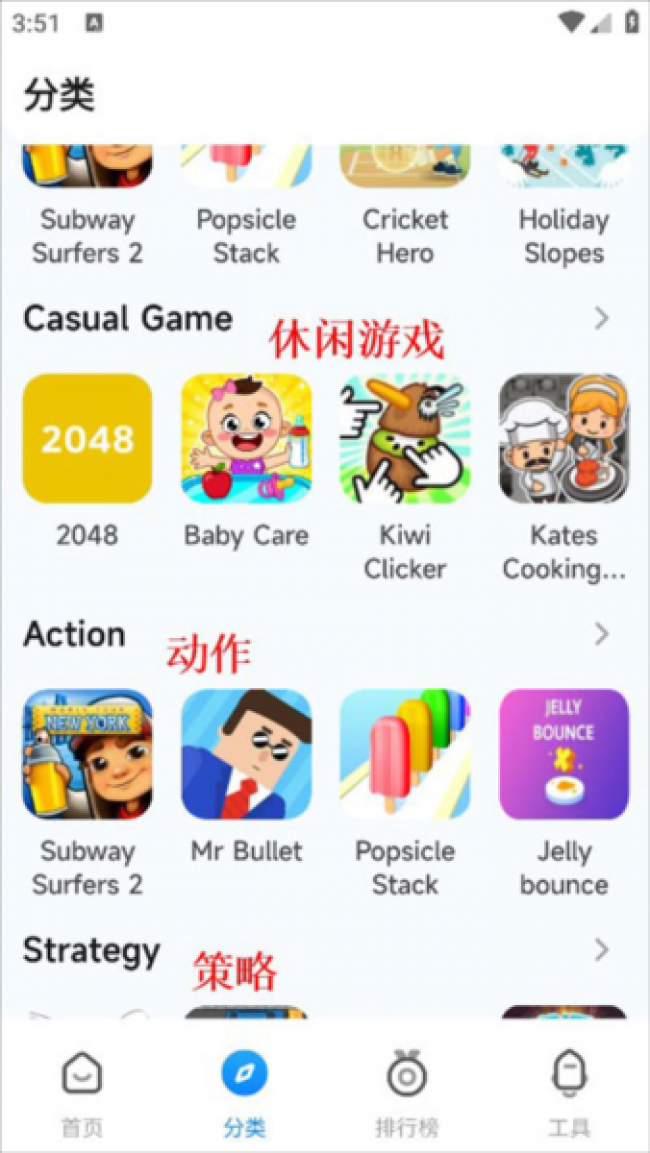This screenshot has height=1153, width=650.
Task: Expand the Strategy category arrow
Action: click(x=601, y=949)
